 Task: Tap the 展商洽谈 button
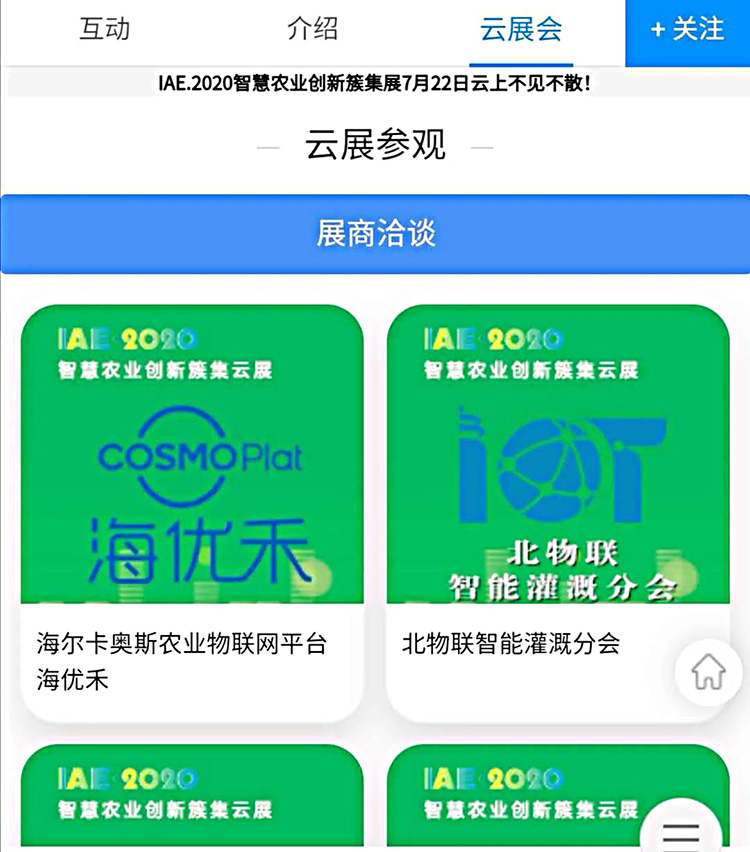coord(375,234)
